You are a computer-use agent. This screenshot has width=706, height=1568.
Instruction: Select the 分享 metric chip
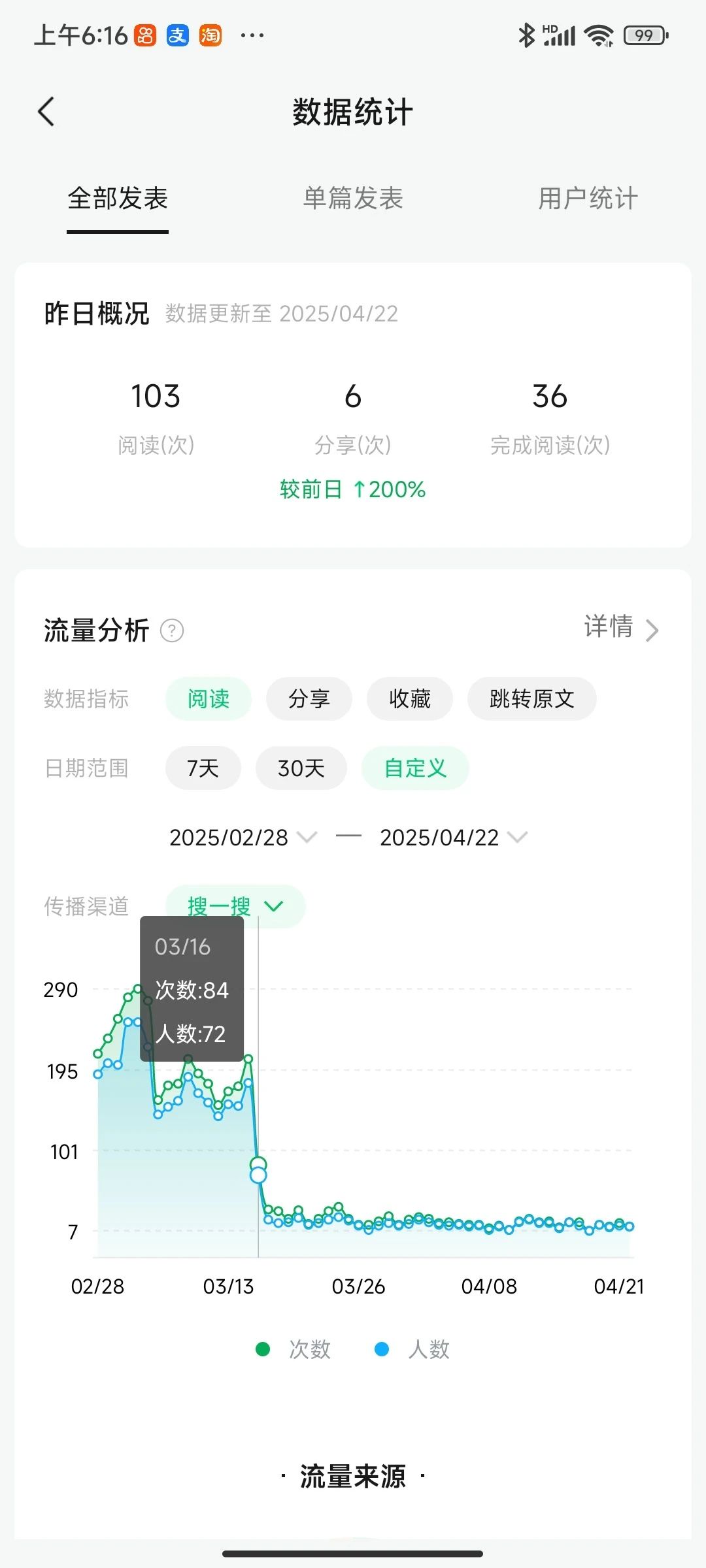[x=309, y=698]
